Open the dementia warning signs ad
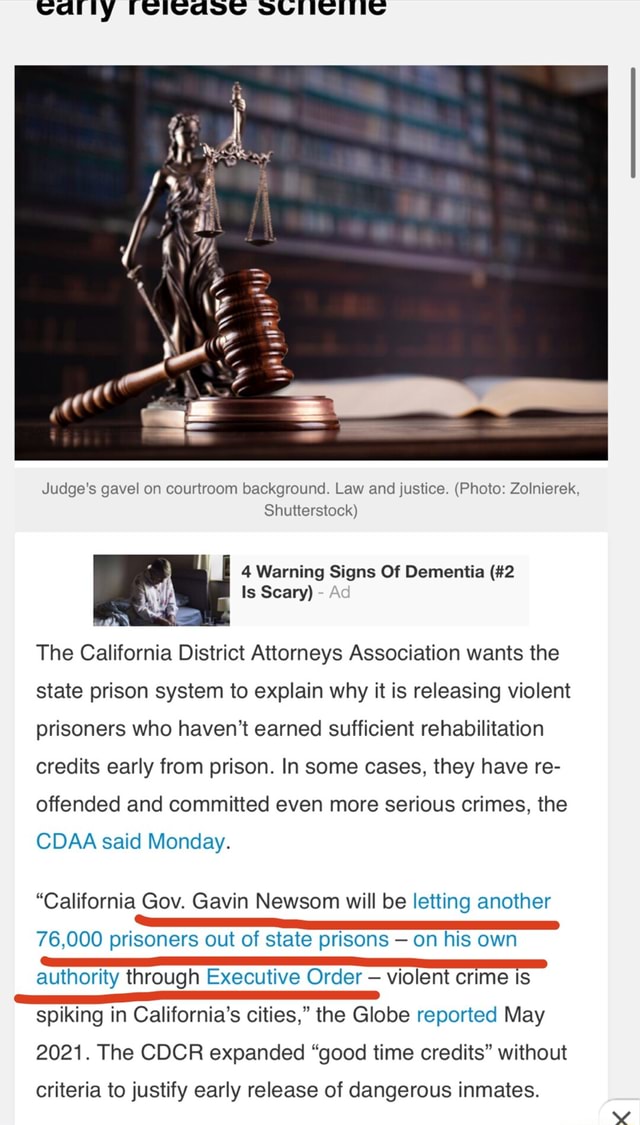Viewport: 640px width, 1125px height. point(377,581)
